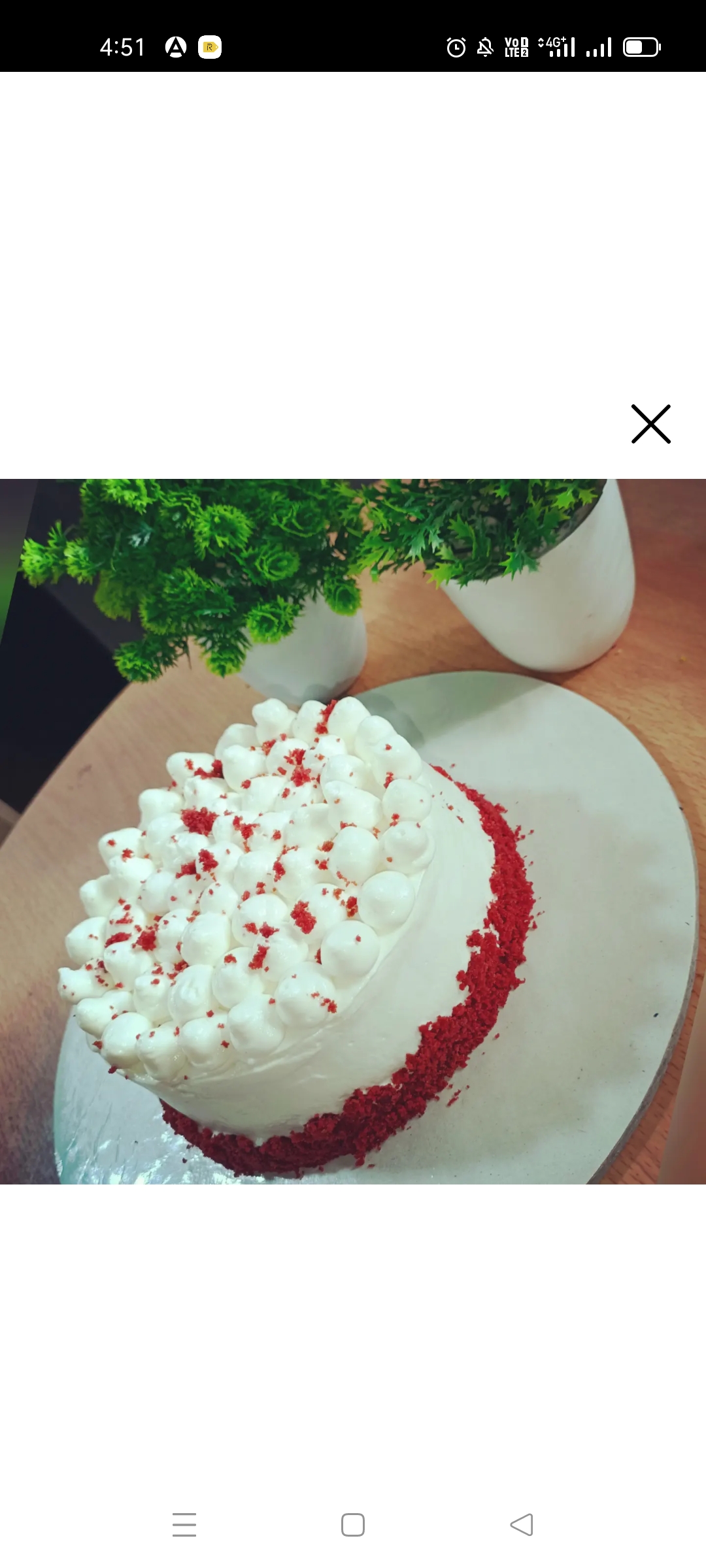Close the cake image viewer
This screenshot has width=706, height=1568.
[650, 424]
